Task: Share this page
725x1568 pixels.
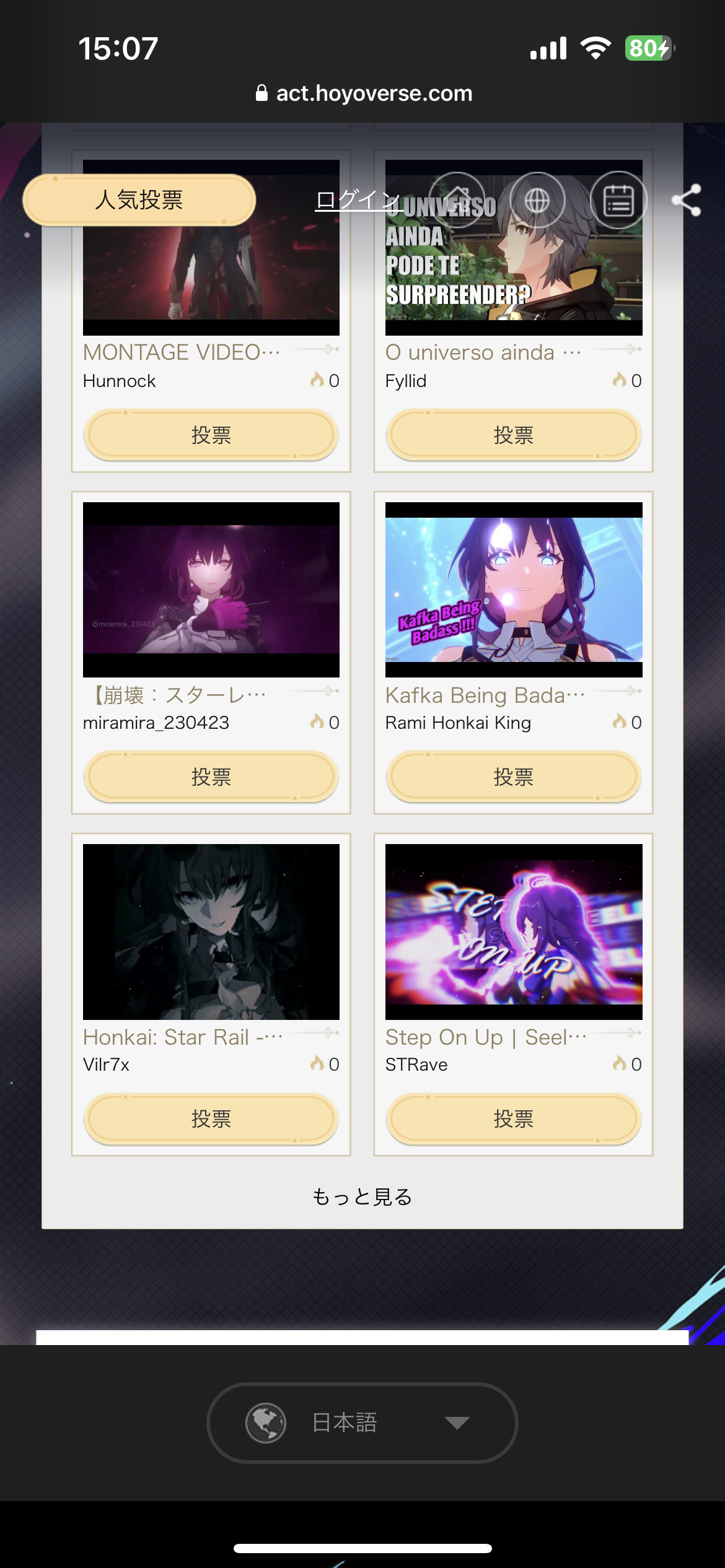Action: (687, 200)
